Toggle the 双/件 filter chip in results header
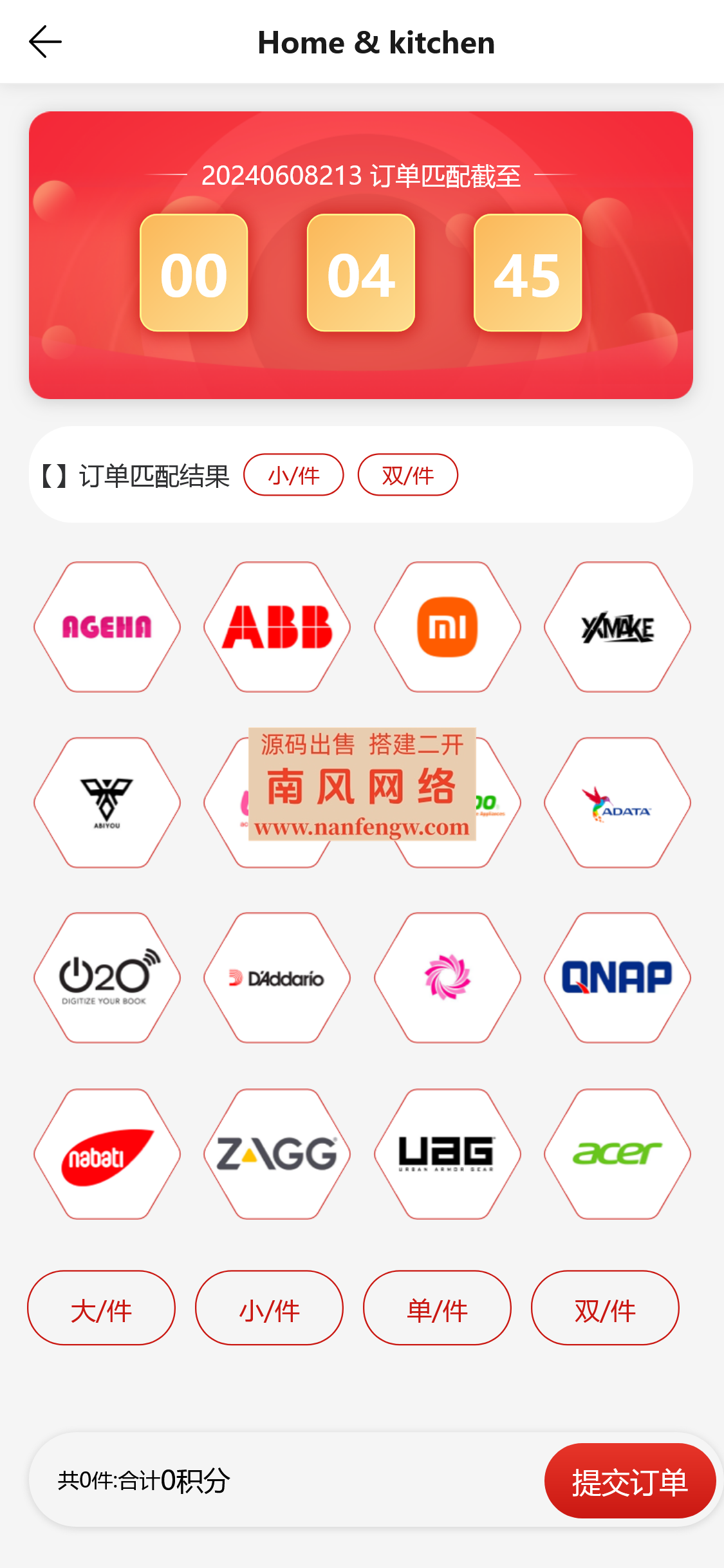Screen dimensions: 724x1568 click(407, 474)
